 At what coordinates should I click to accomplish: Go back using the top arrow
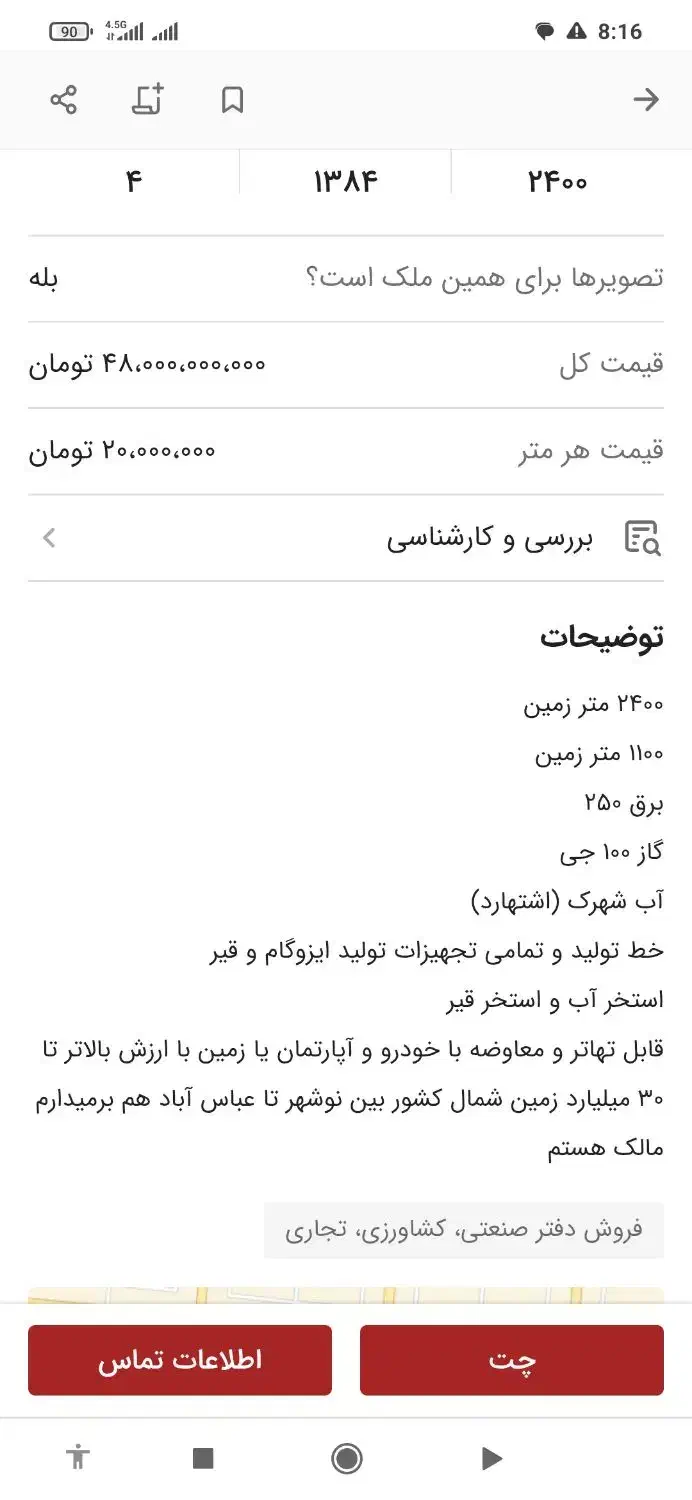coord(646,100)
